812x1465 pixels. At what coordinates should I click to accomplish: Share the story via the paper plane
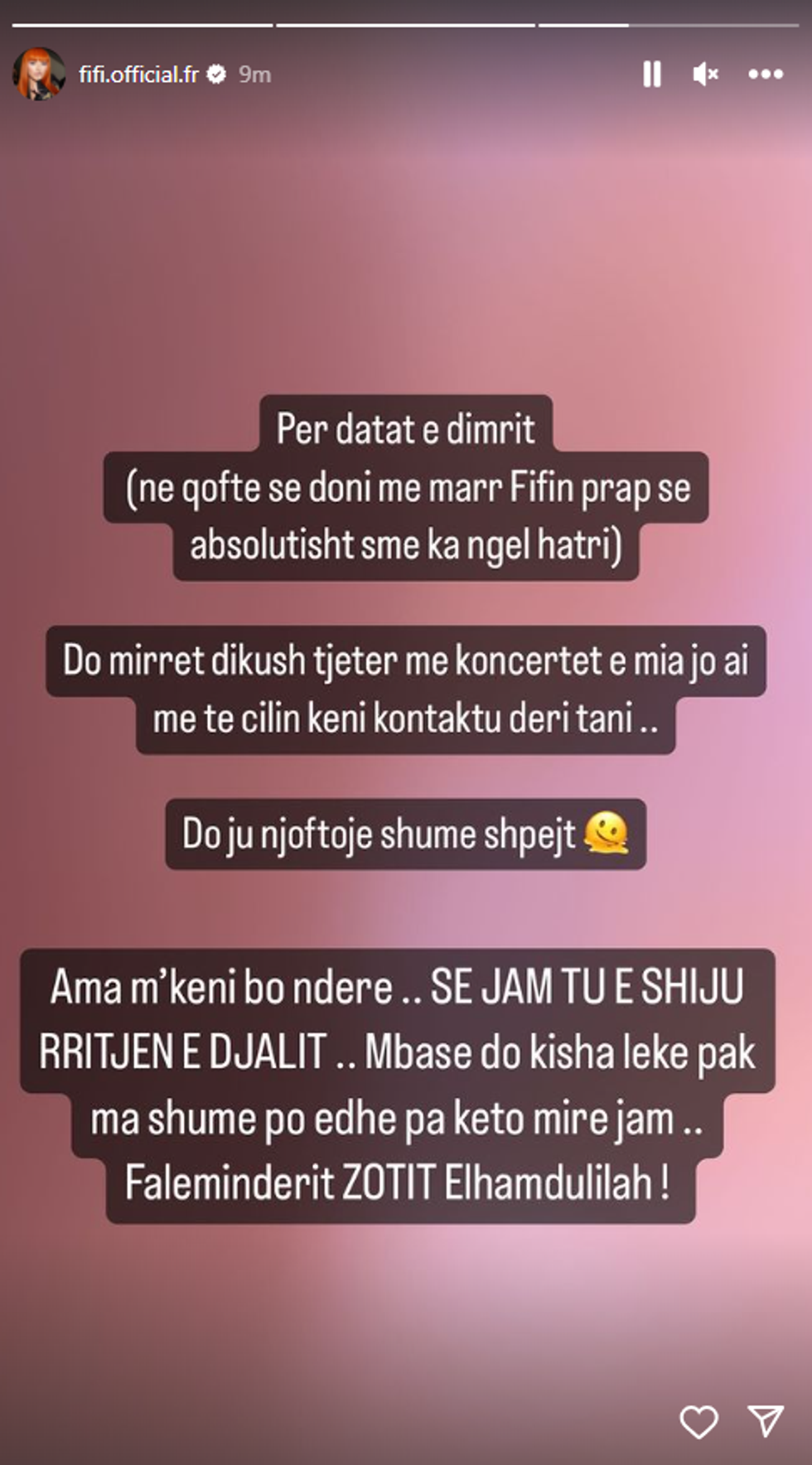click(765, 1420)
